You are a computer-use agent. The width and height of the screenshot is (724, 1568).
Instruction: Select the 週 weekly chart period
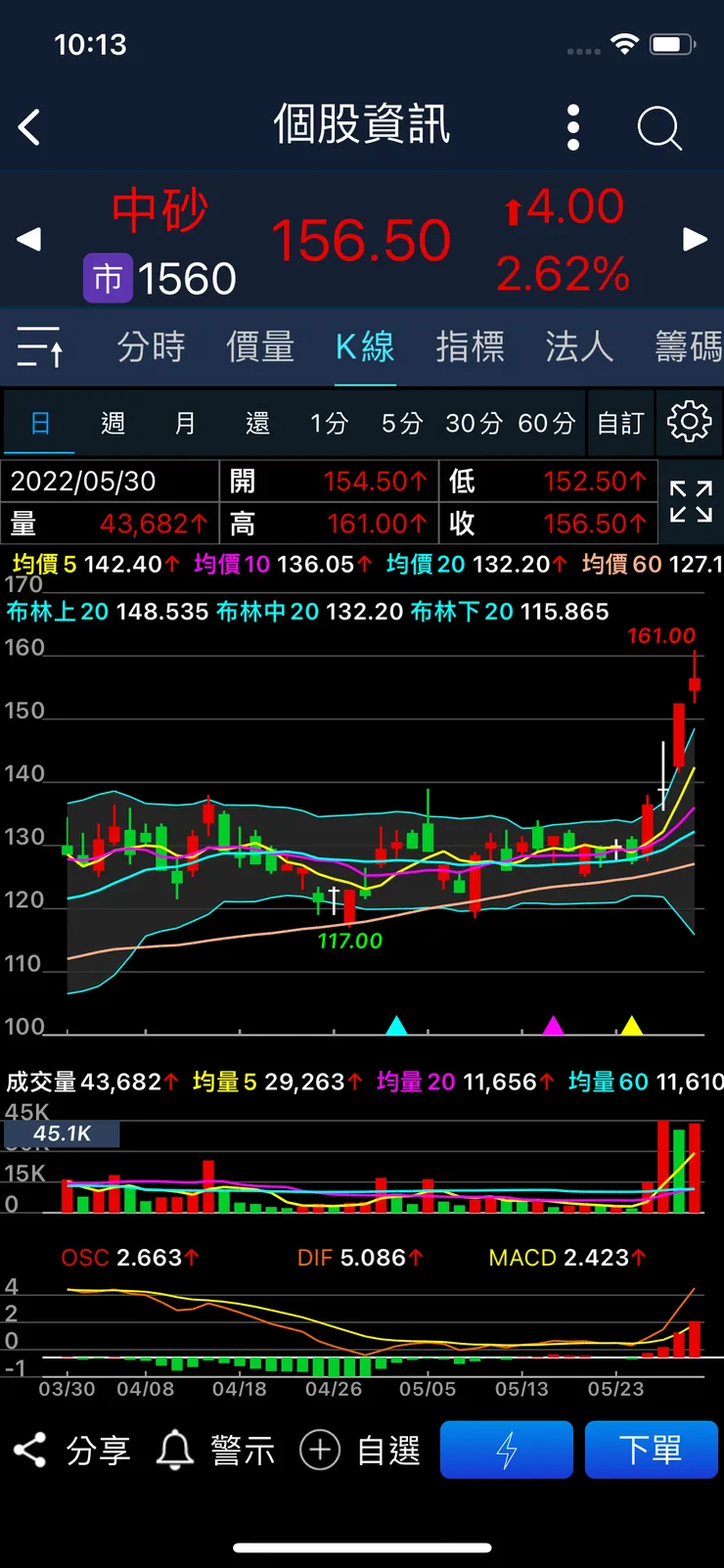(113, 423)
